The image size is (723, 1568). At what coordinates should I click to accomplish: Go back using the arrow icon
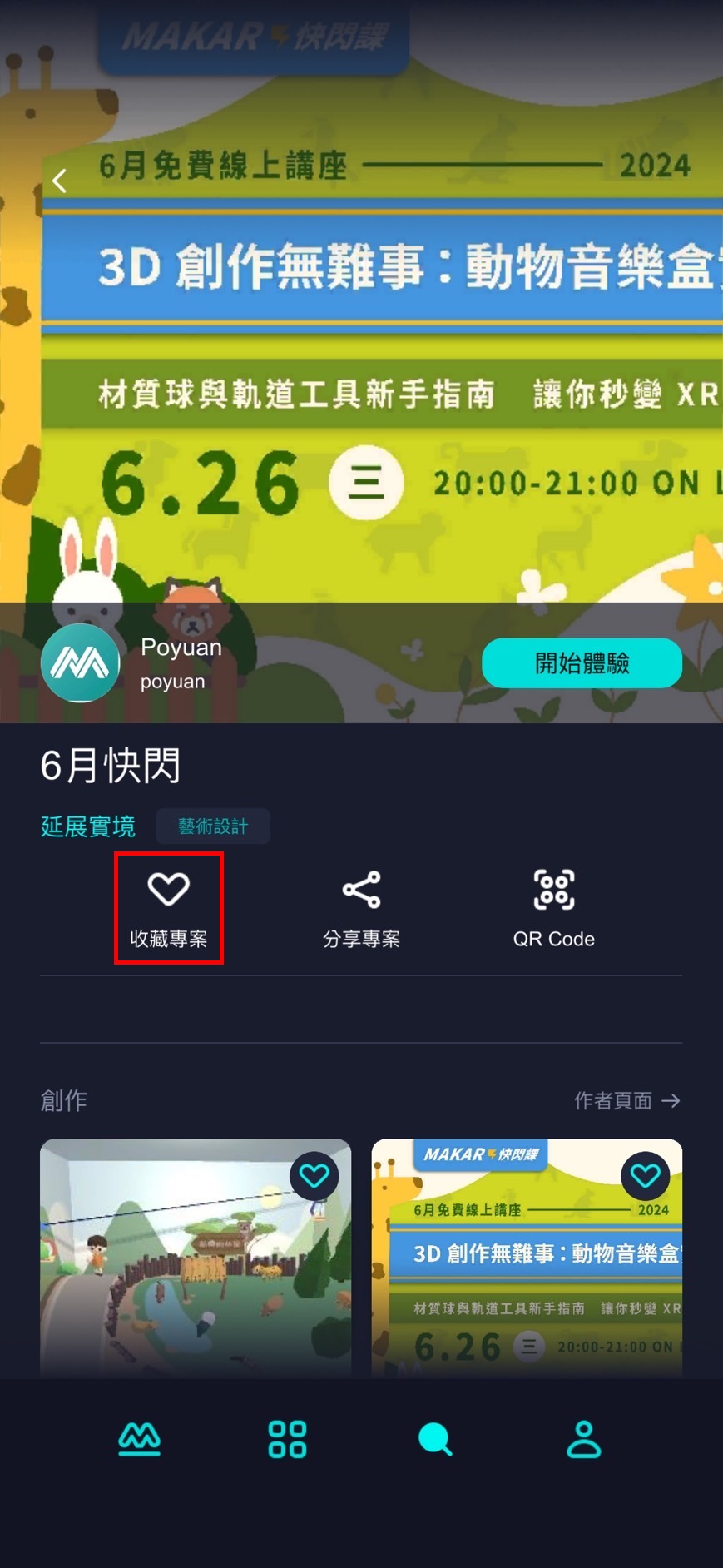(x=59, y=181)
